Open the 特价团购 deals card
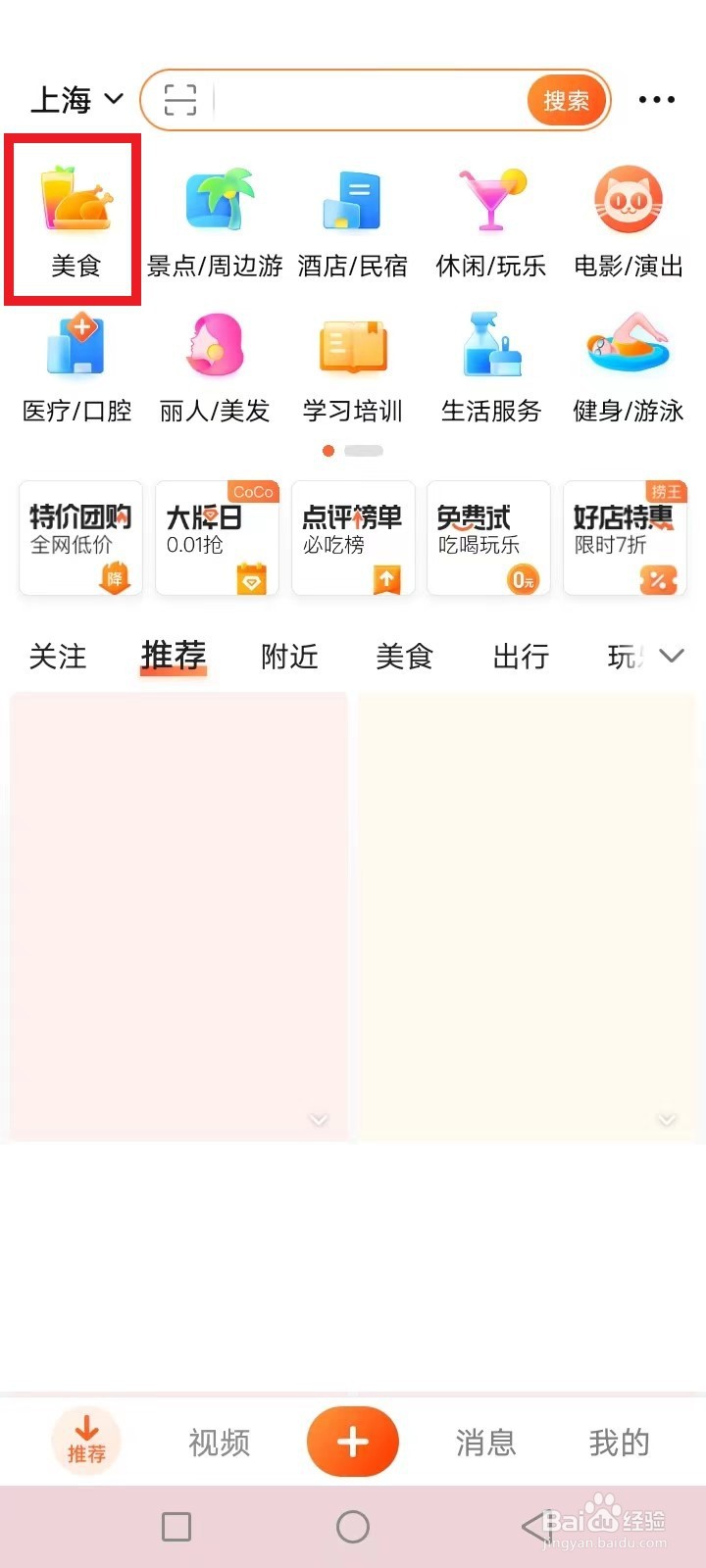This screenshot has height=1568, width=706. pos(80,537)
